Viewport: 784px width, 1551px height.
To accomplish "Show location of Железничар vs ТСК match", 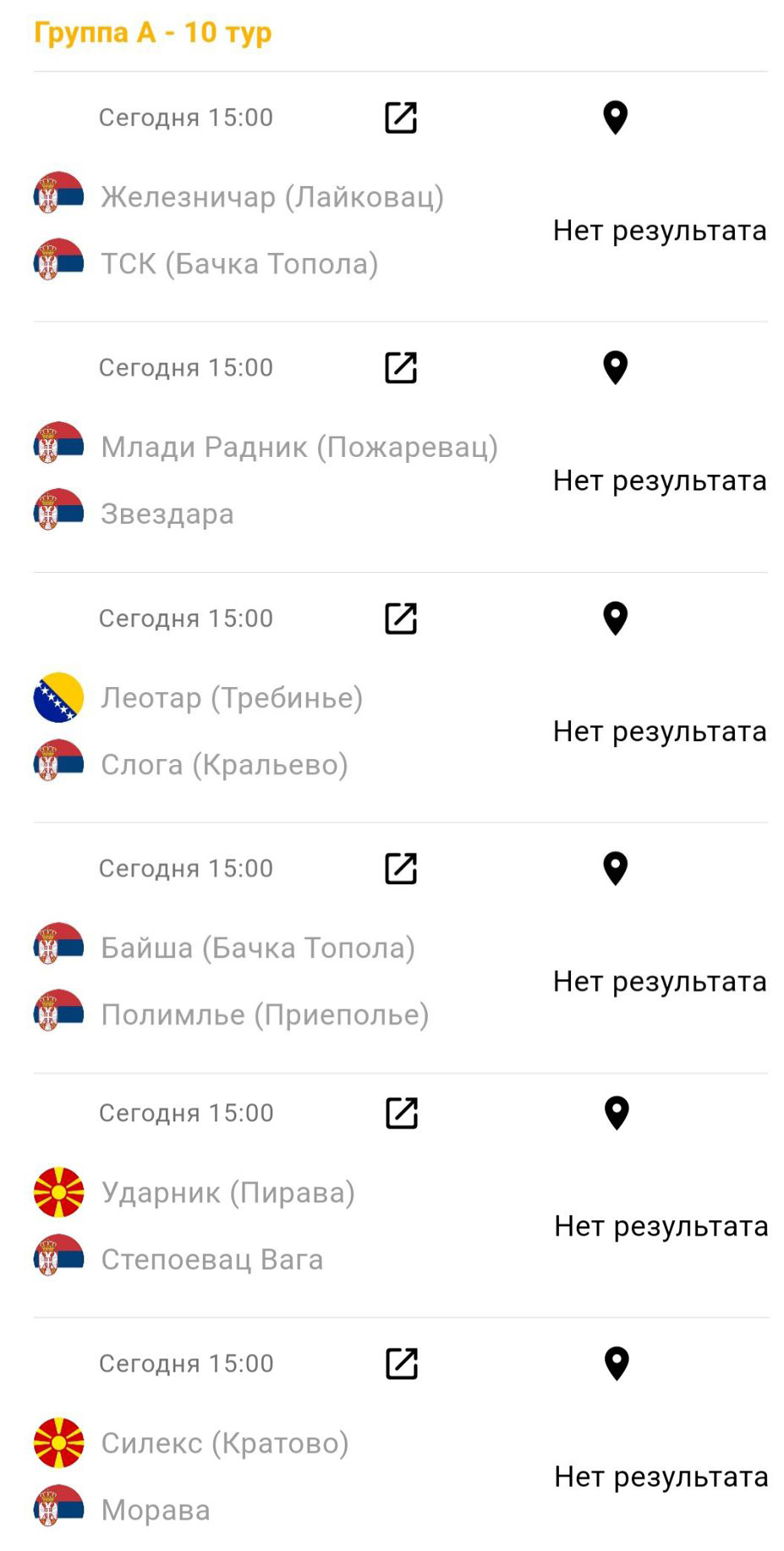I will tap(615, 118).
